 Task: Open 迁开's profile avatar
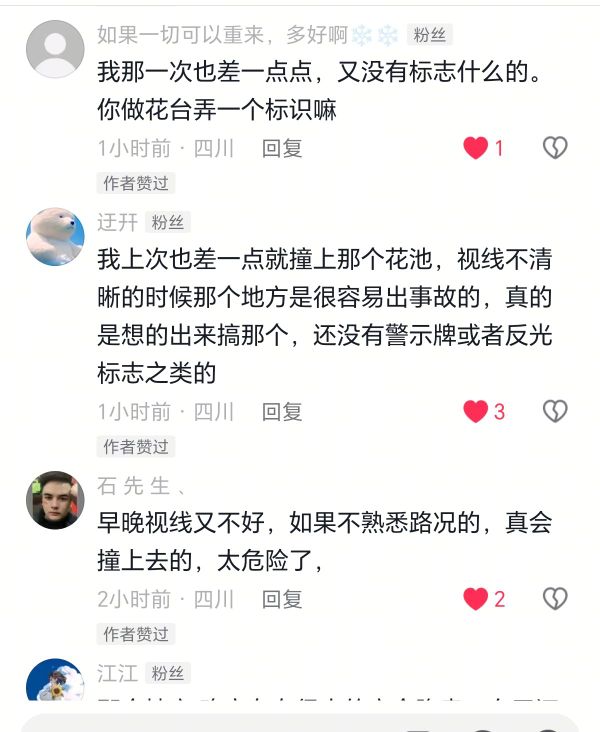click(x=55, y=237)
